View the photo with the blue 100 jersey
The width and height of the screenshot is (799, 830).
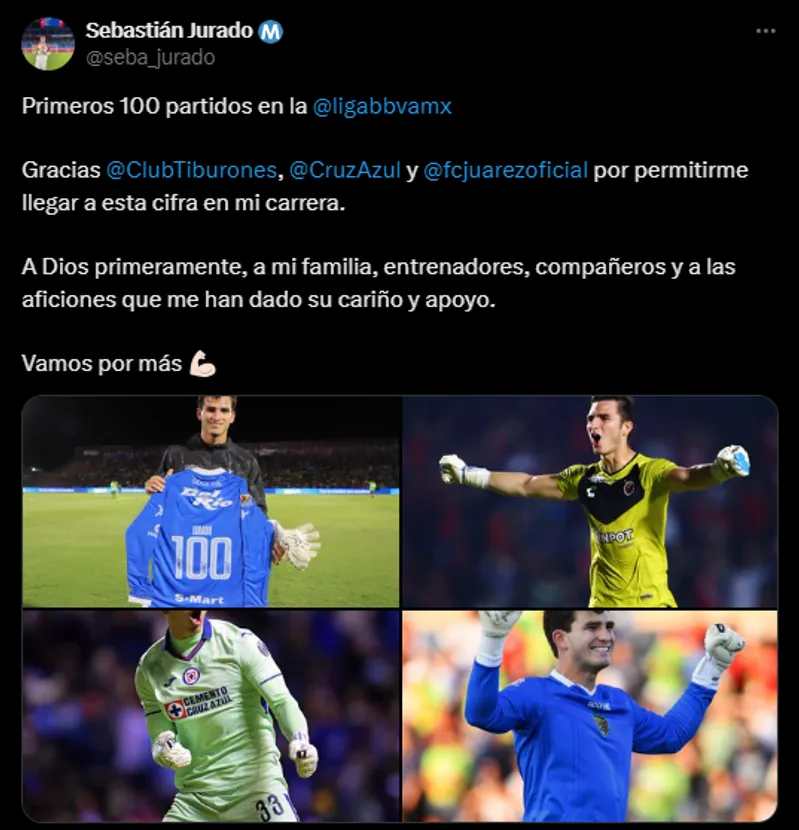[211, 502]
